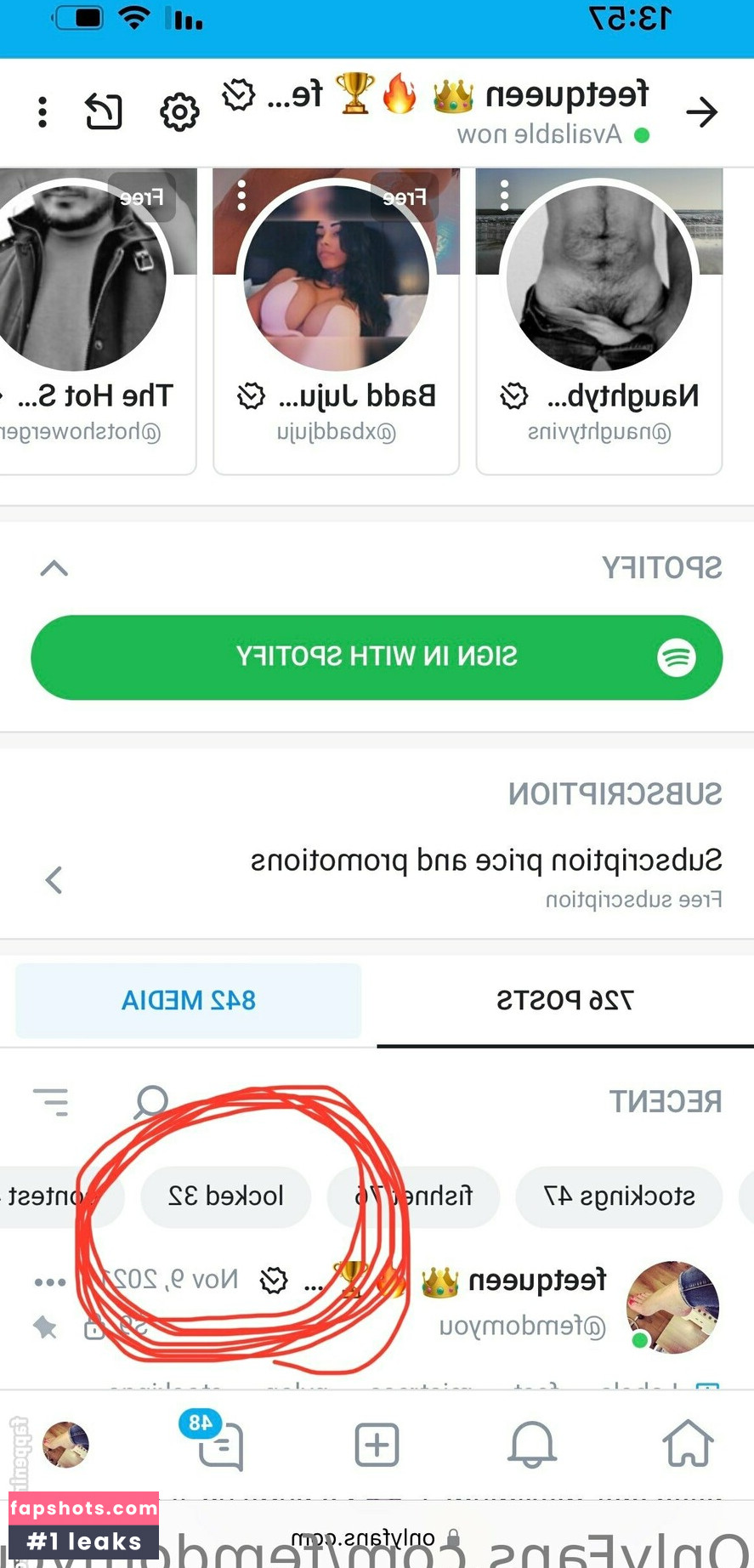The image size is (754, 1568).
Task: Open the Naughty suggested profile card
Action: click(598, 323)
